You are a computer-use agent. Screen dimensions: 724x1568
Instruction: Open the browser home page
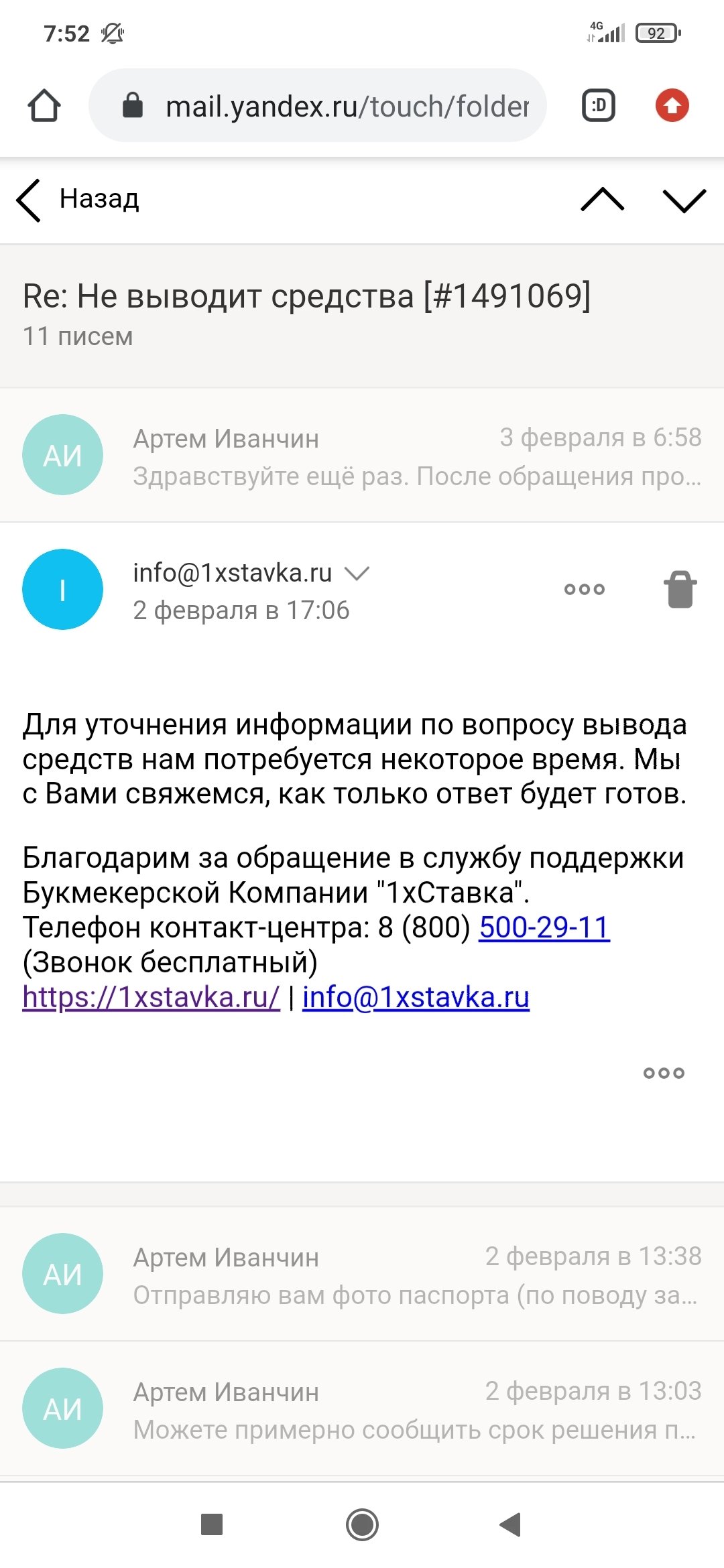[44, 106]
